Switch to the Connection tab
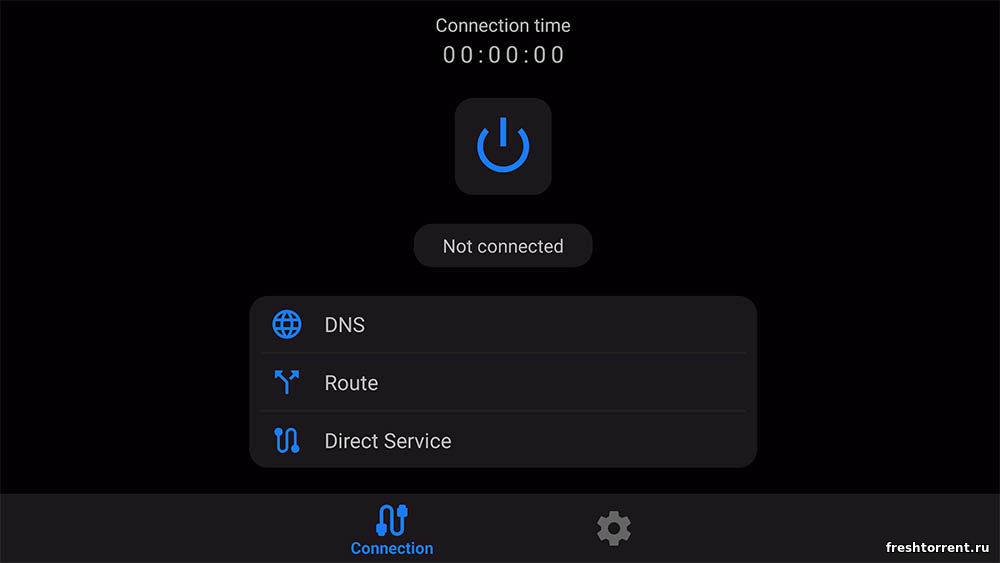Viewport: 1000px width, 563px height. tap(392, 530)
